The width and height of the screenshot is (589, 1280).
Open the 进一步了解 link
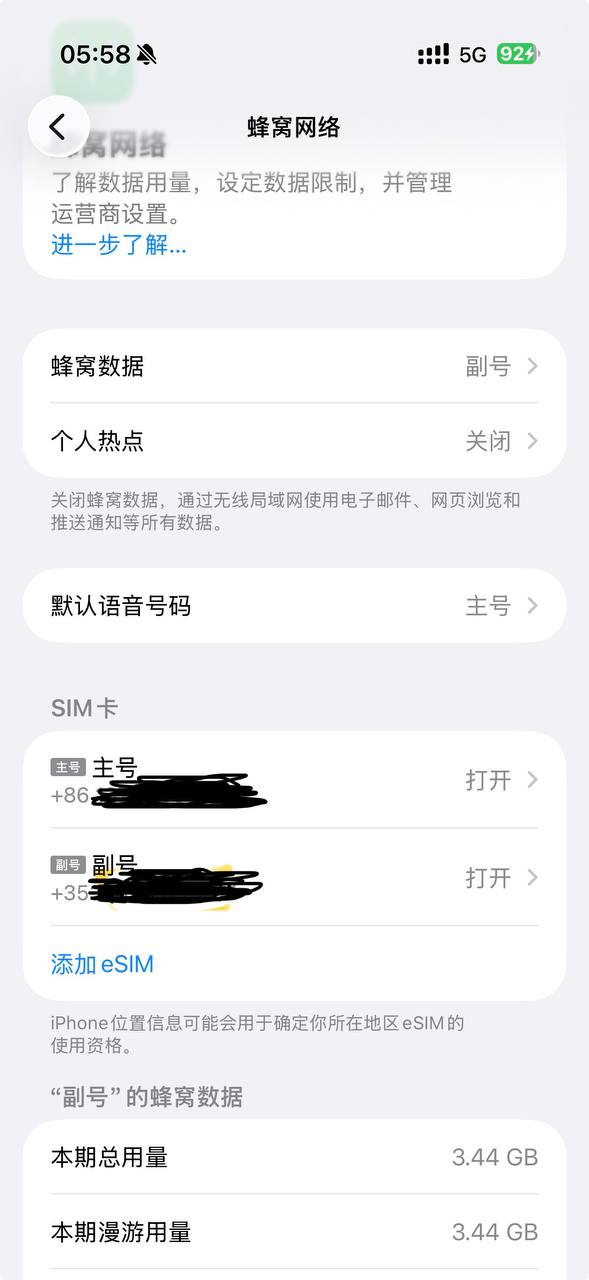tap(118, 245)
